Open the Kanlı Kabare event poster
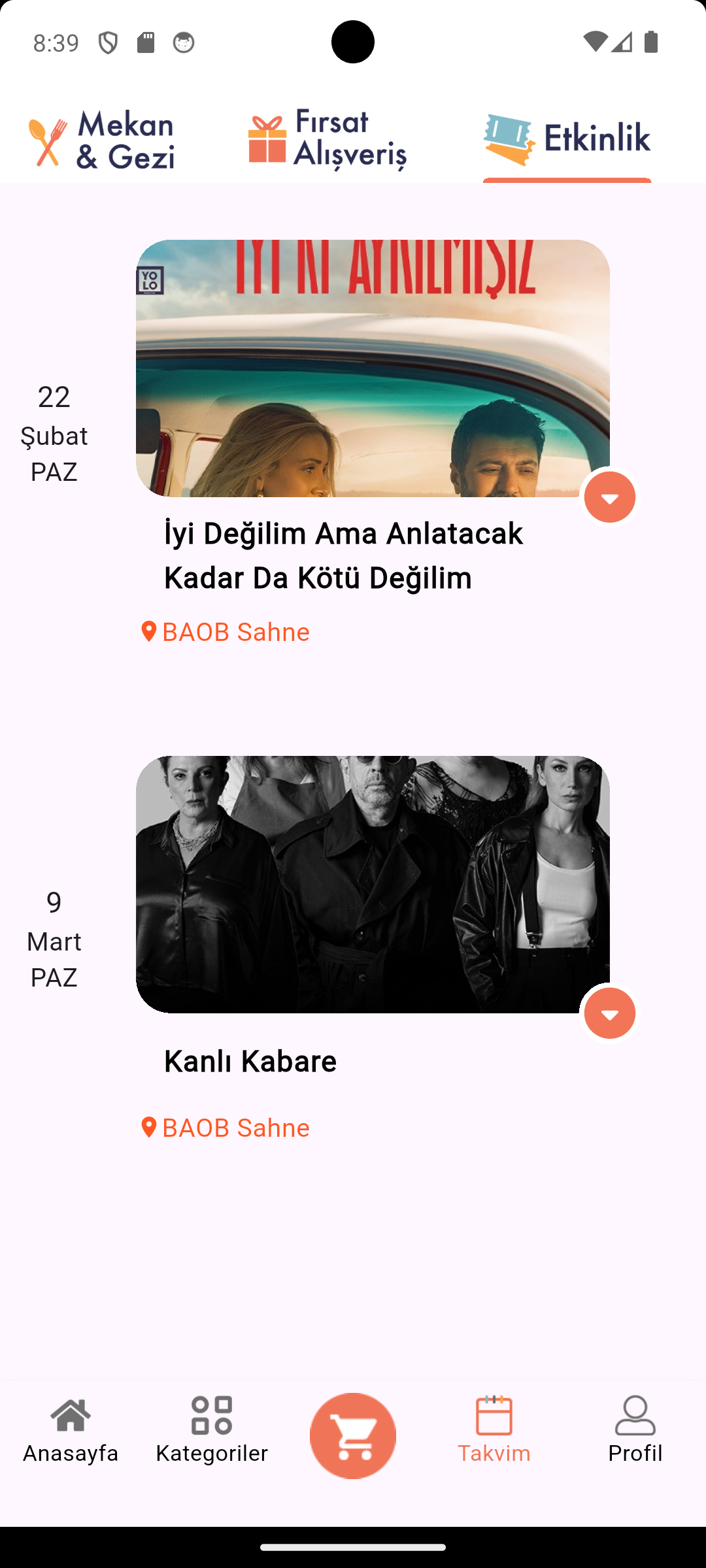706x1568 pixels. (x=373, y=884)
